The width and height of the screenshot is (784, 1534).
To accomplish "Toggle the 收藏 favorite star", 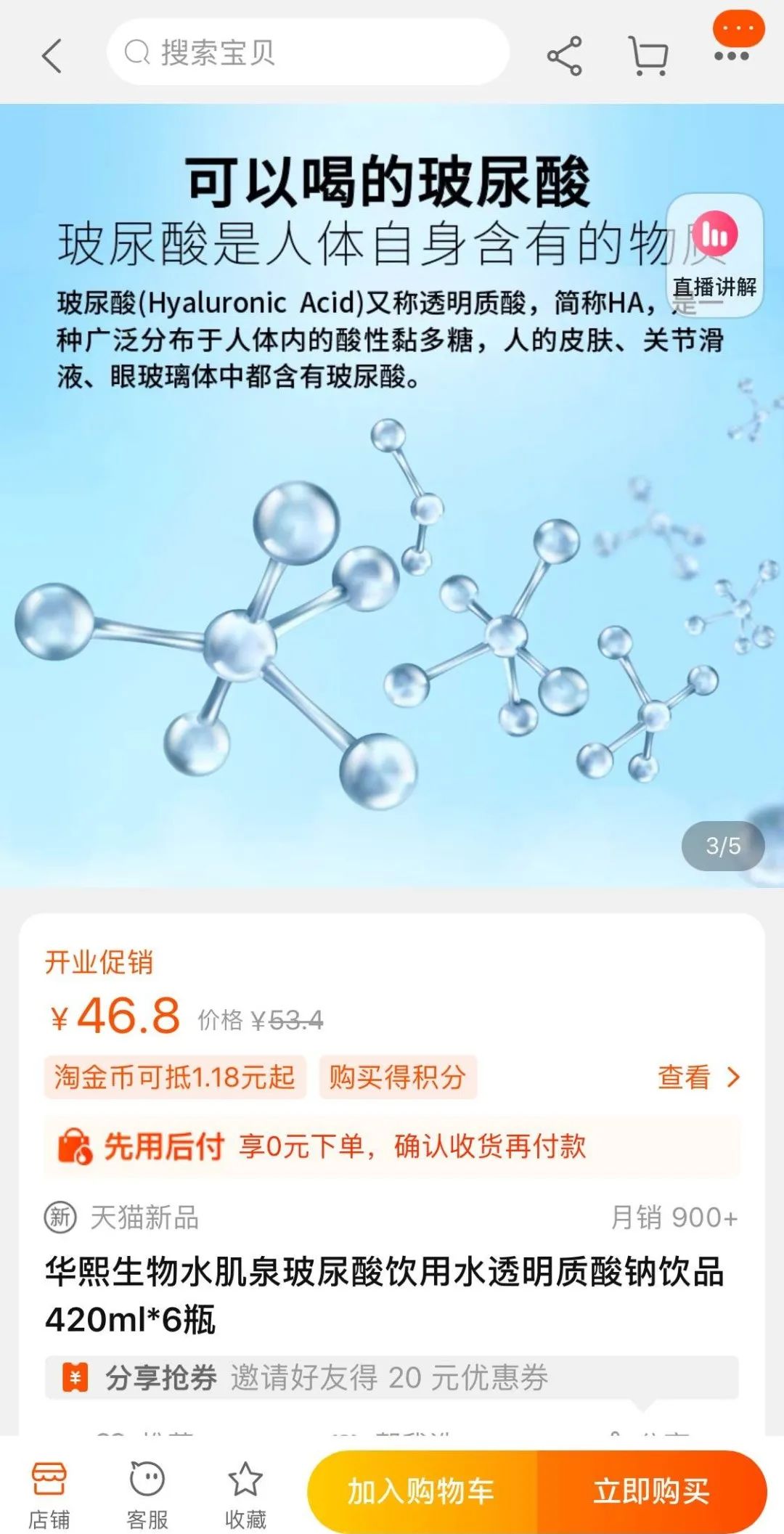I will [x=245, y=1485].
